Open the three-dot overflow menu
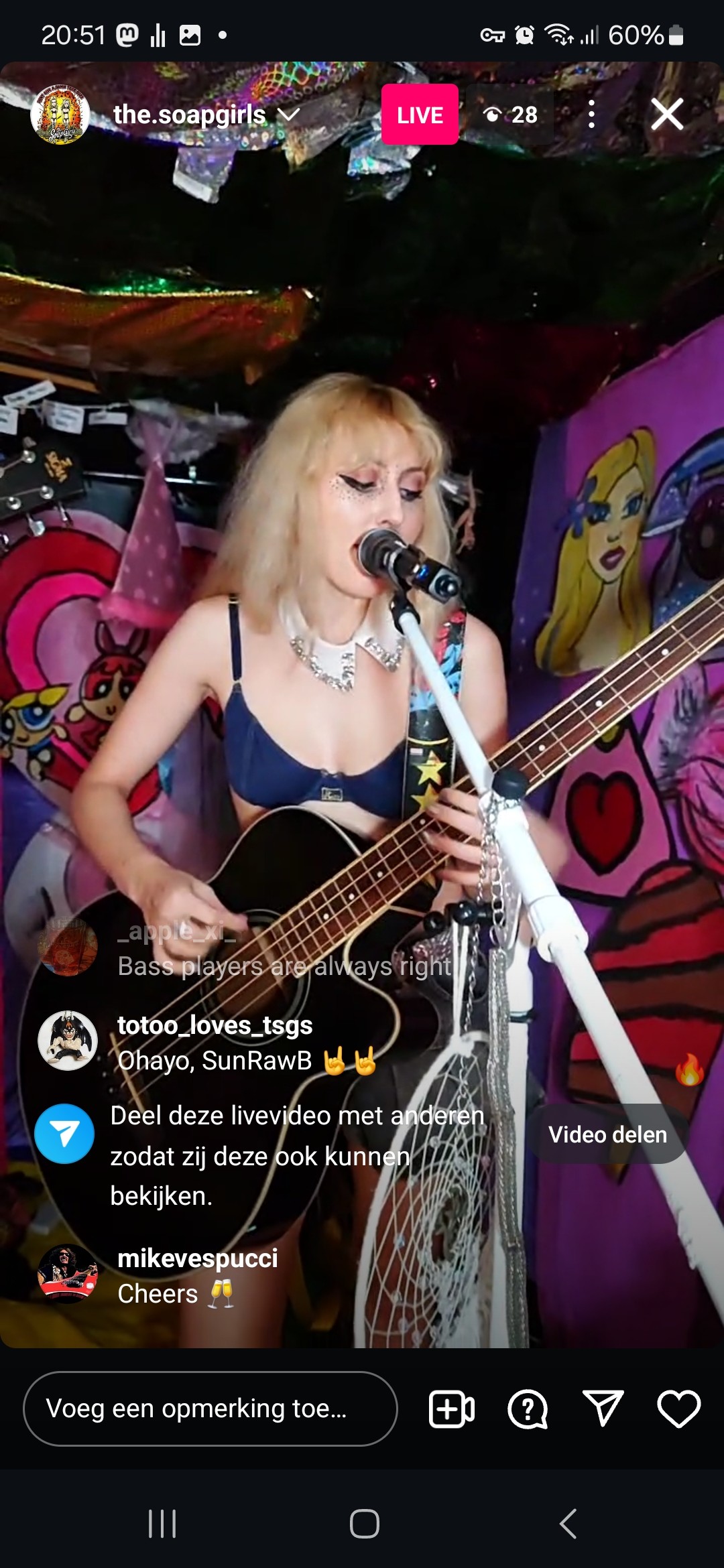 [x=591, y=114]
